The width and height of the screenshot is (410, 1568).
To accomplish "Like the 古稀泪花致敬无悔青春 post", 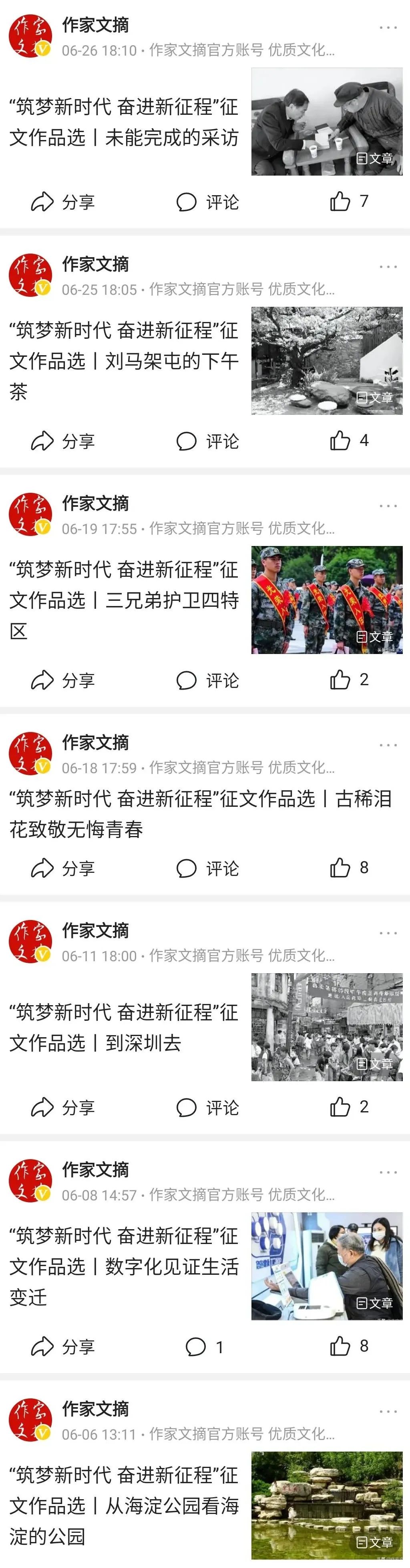I will (348, 868).
